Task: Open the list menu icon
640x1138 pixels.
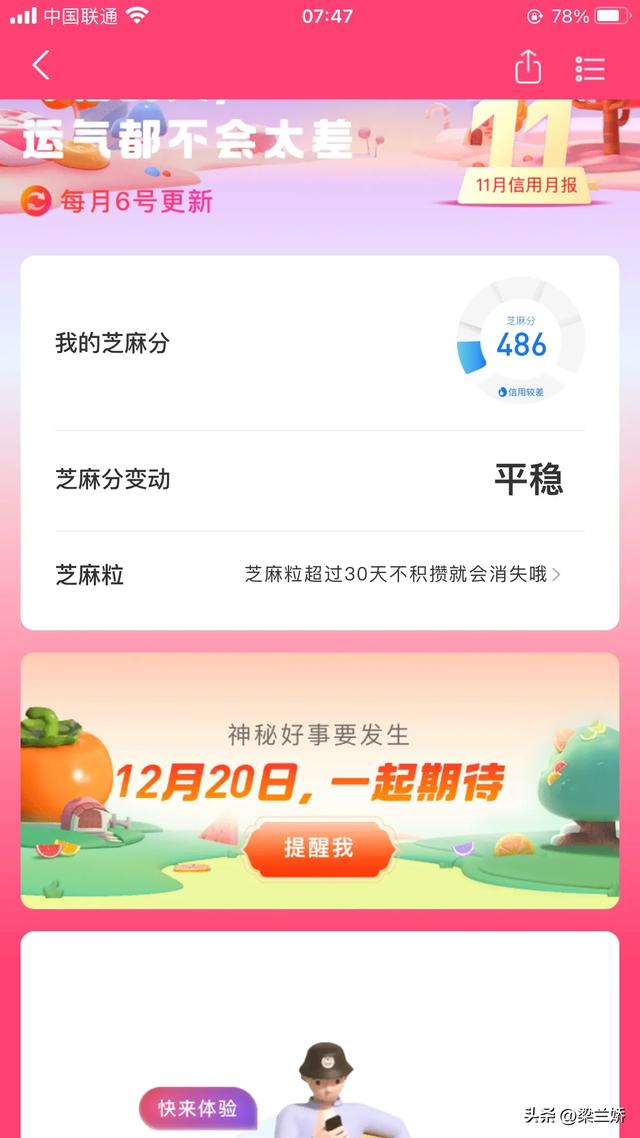Action: [590, 68]
